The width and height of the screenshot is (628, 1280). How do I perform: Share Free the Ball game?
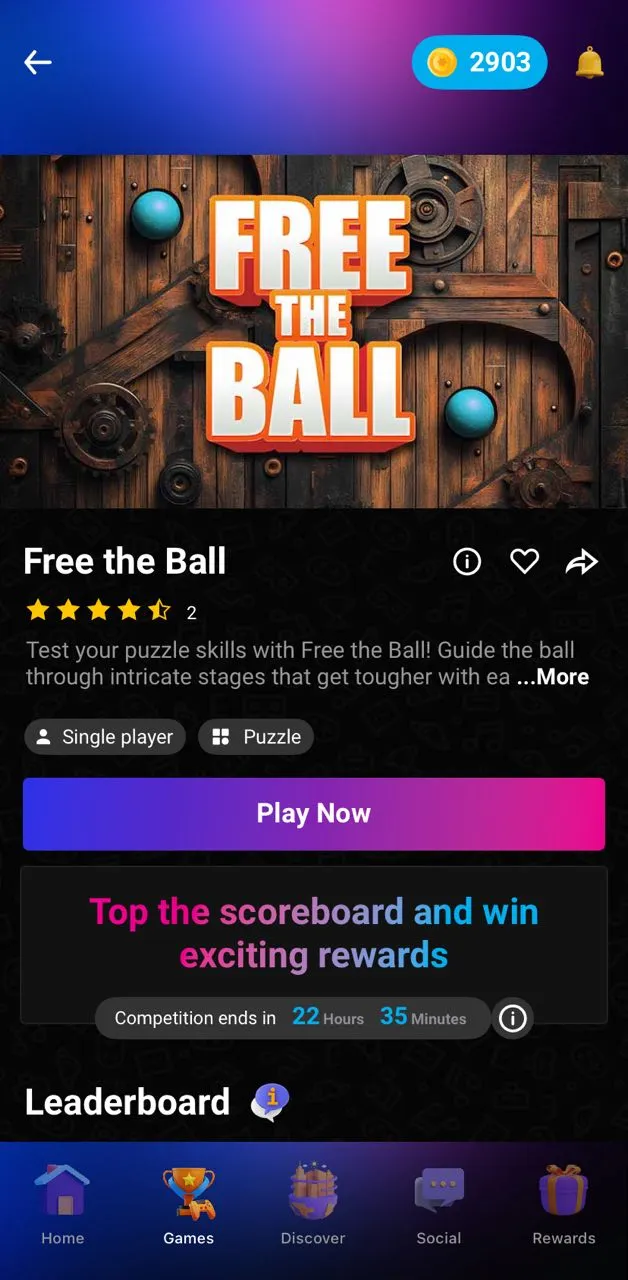click(x=582, y=562)
